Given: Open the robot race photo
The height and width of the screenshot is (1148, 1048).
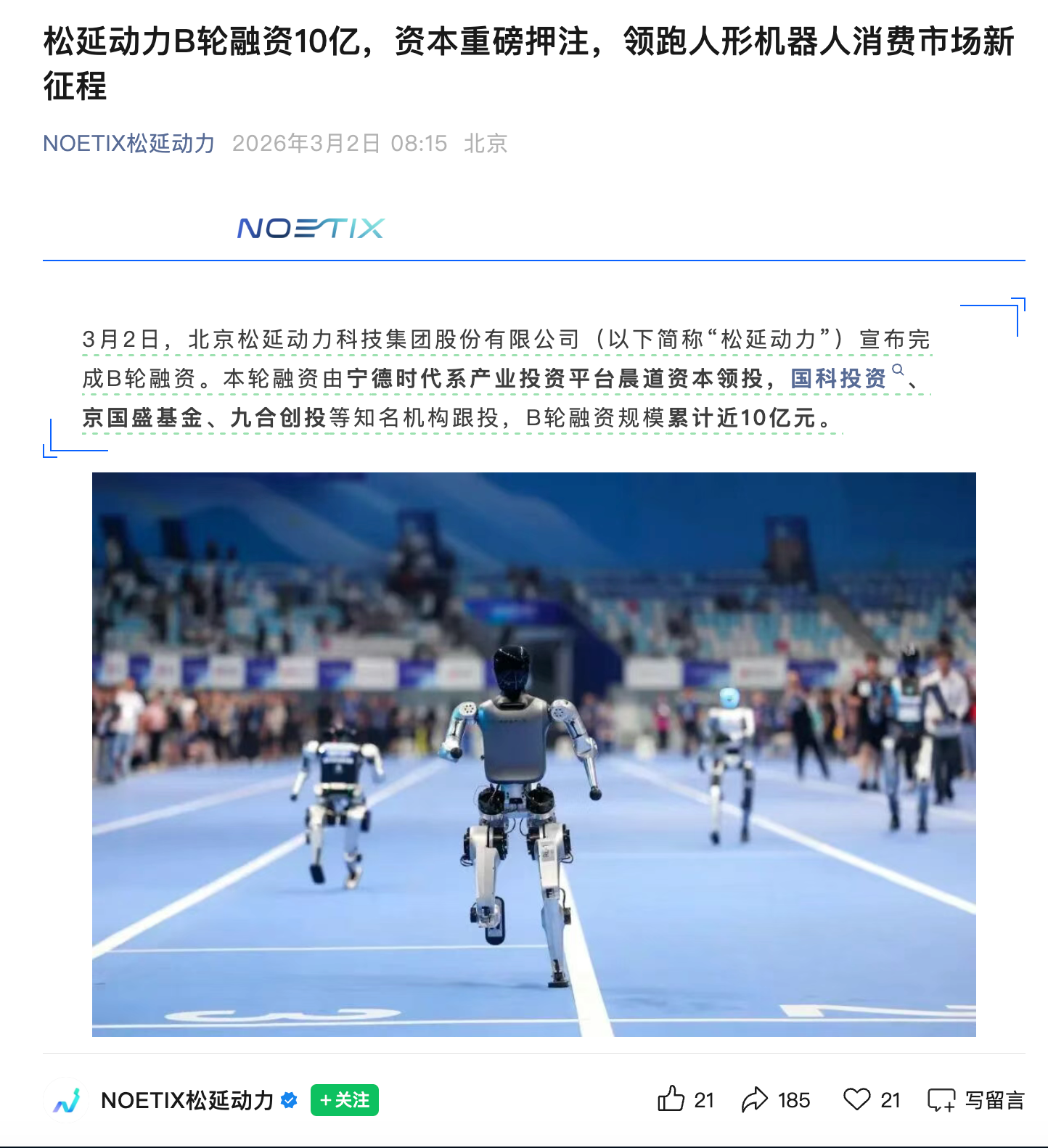Looking at the screenshot, I should pyautogui.click(x=533, y=754).
